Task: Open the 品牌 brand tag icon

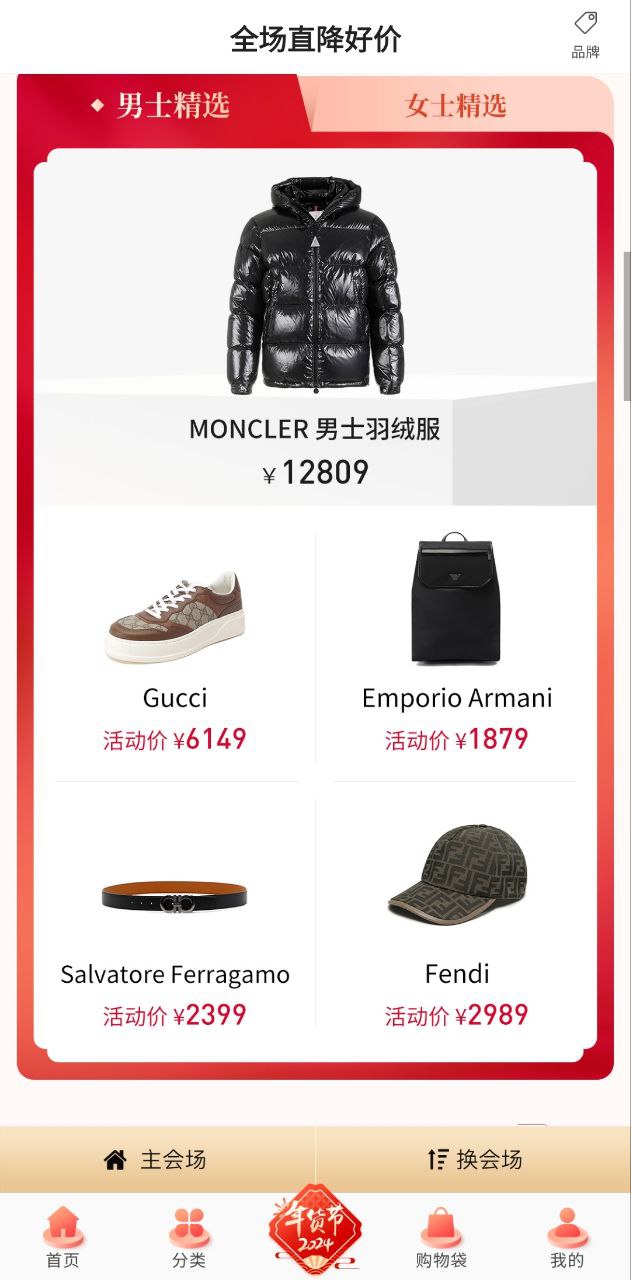Action: point(585,35)
